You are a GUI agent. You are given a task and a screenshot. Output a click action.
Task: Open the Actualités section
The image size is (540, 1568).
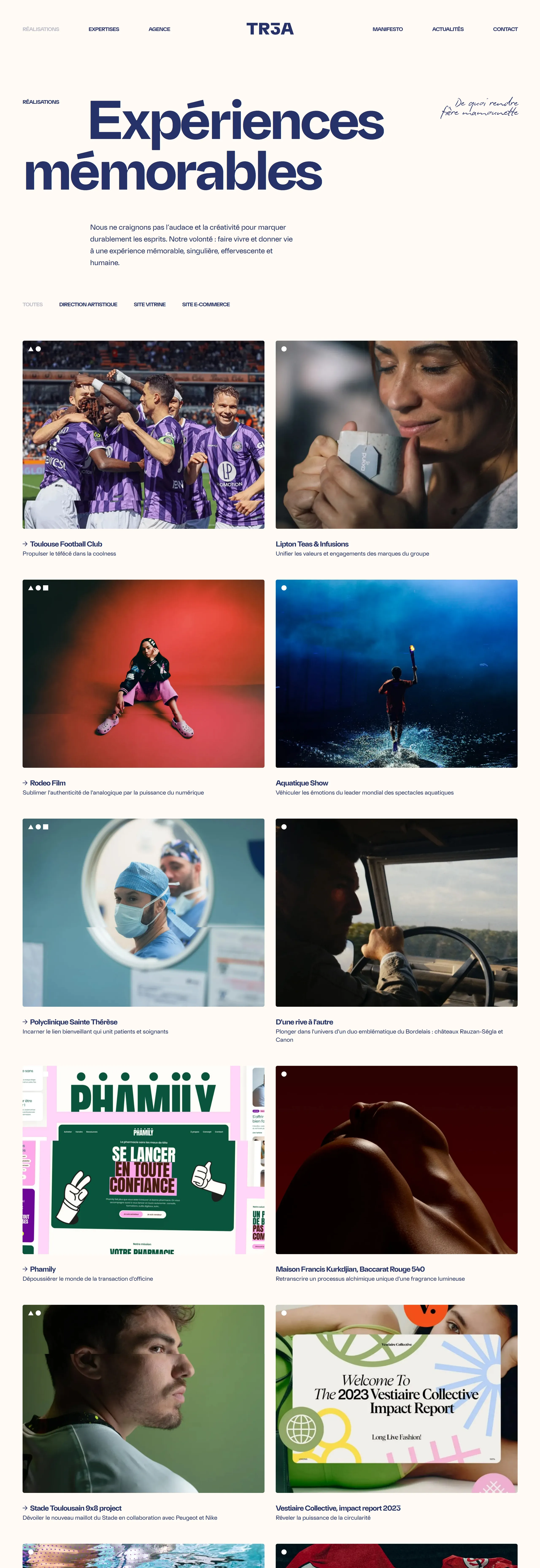447,29
